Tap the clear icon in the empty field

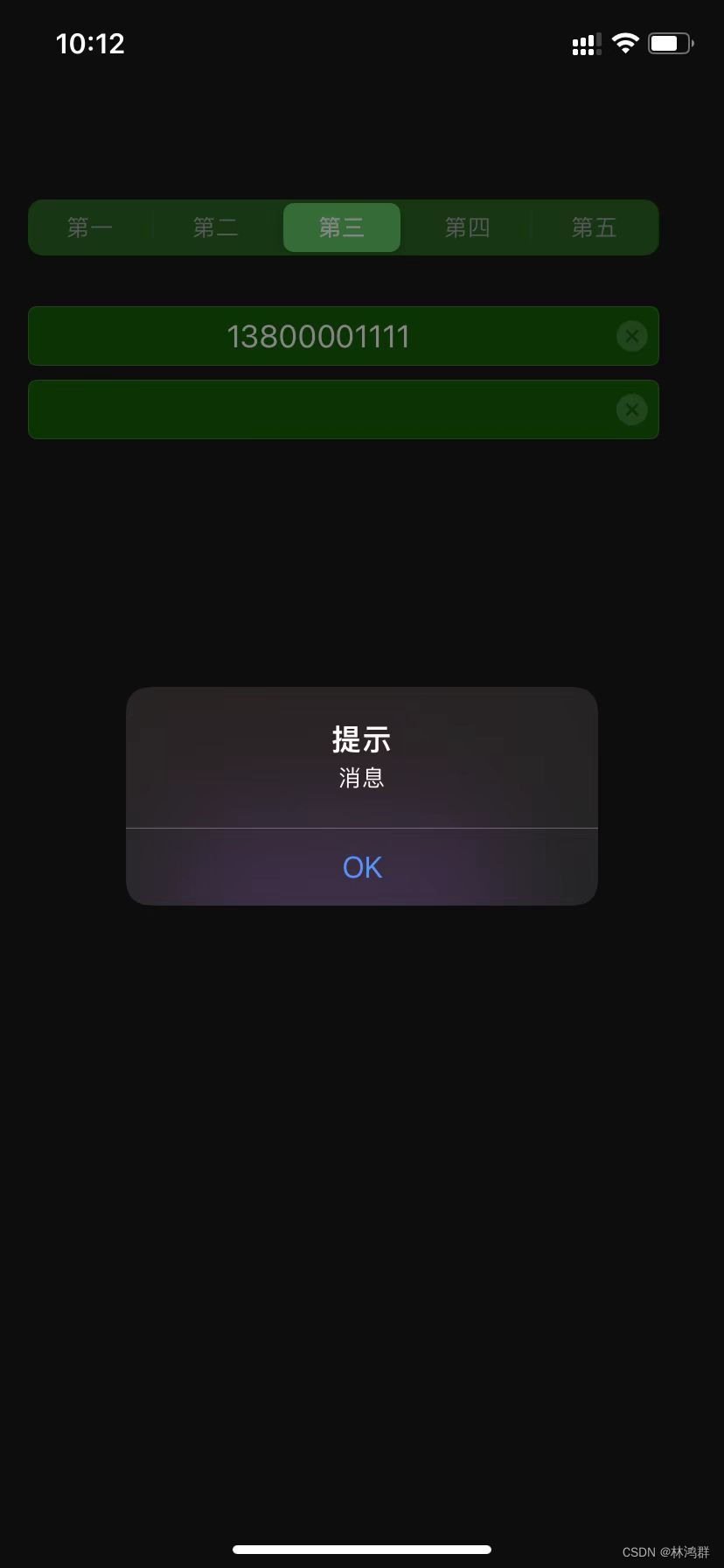click(632, 409)
